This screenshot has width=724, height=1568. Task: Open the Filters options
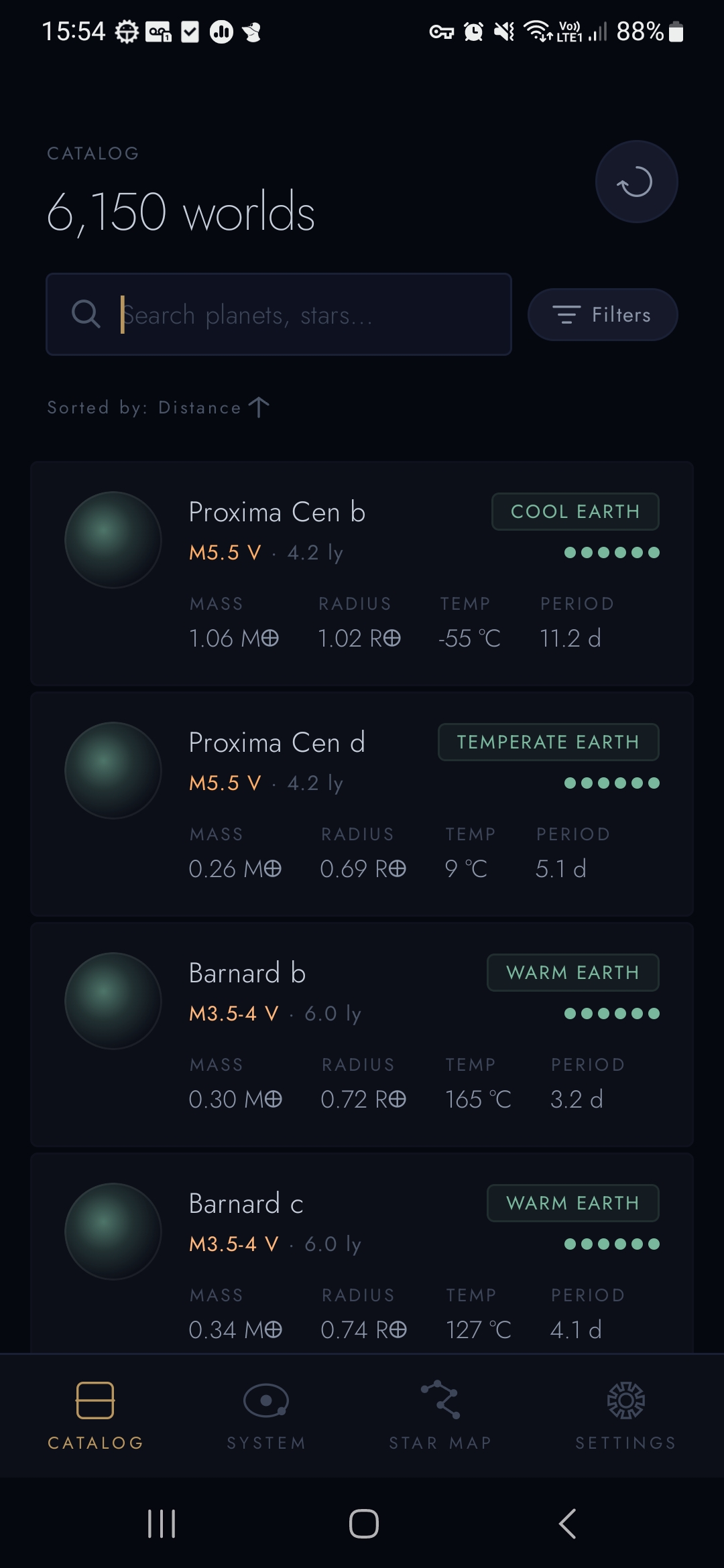pyautogui.click(x=603, y=314)
